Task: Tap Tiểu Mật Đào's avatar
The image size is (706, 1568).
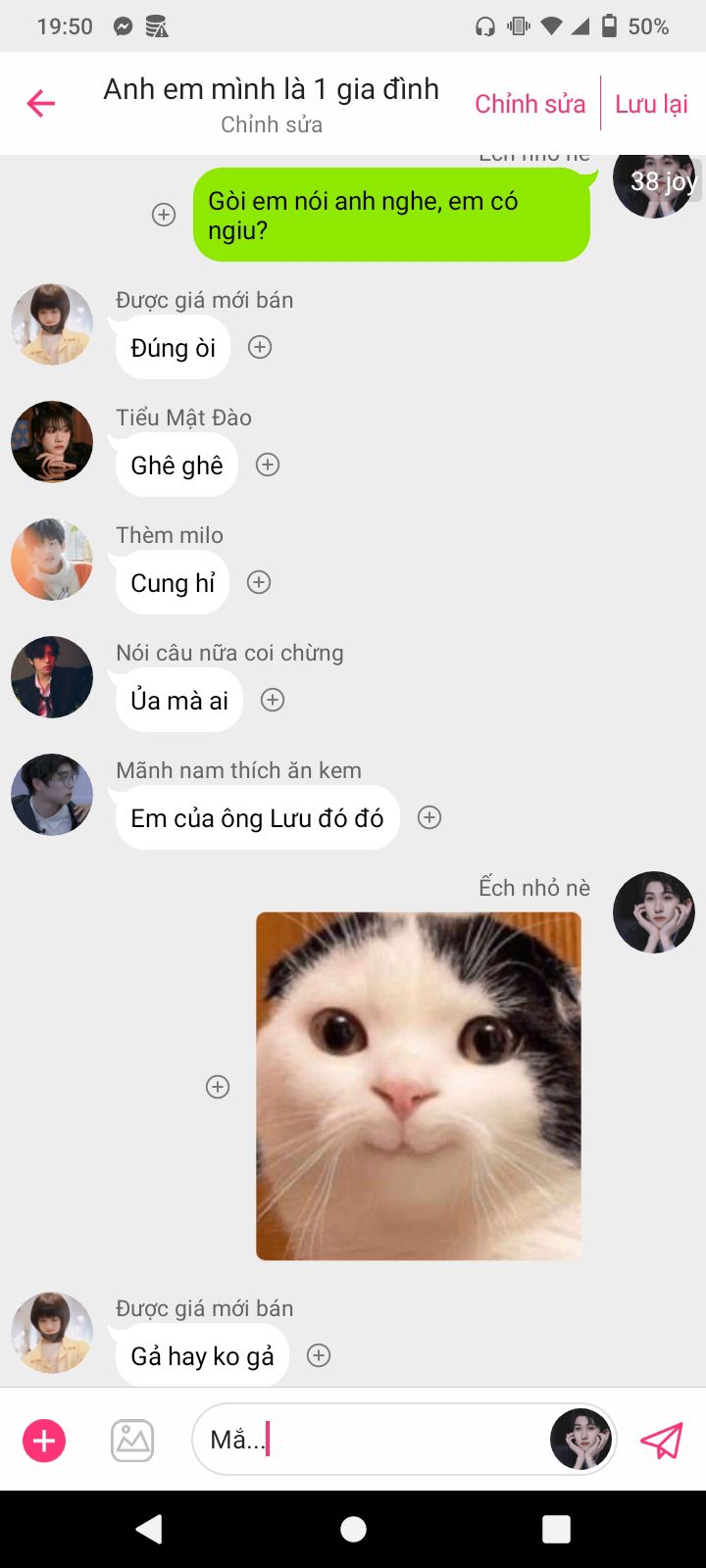Action: click(x=52, y=442)
